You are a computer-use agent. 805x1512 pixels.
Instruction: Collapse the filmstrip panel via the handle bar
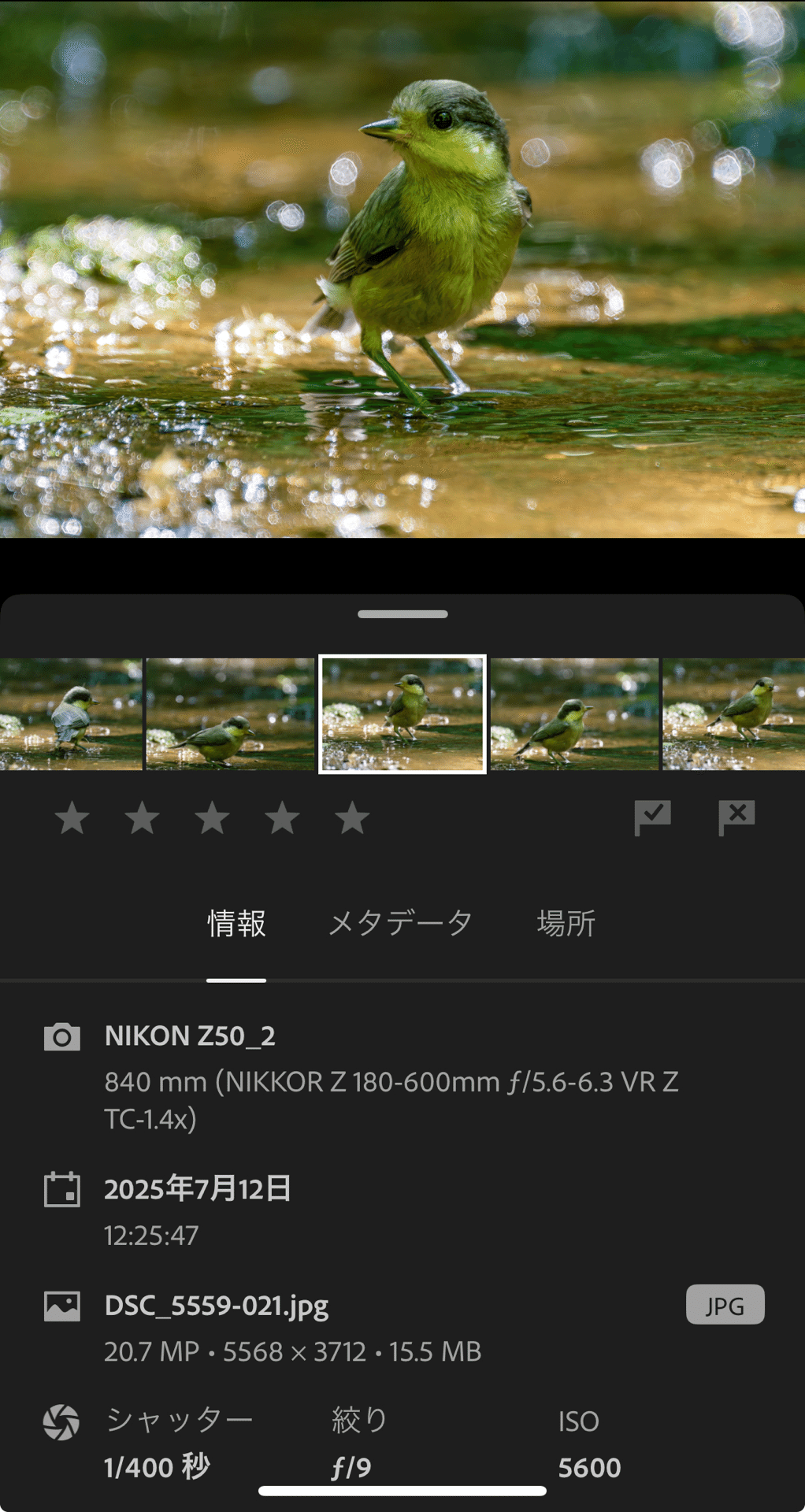402,613
